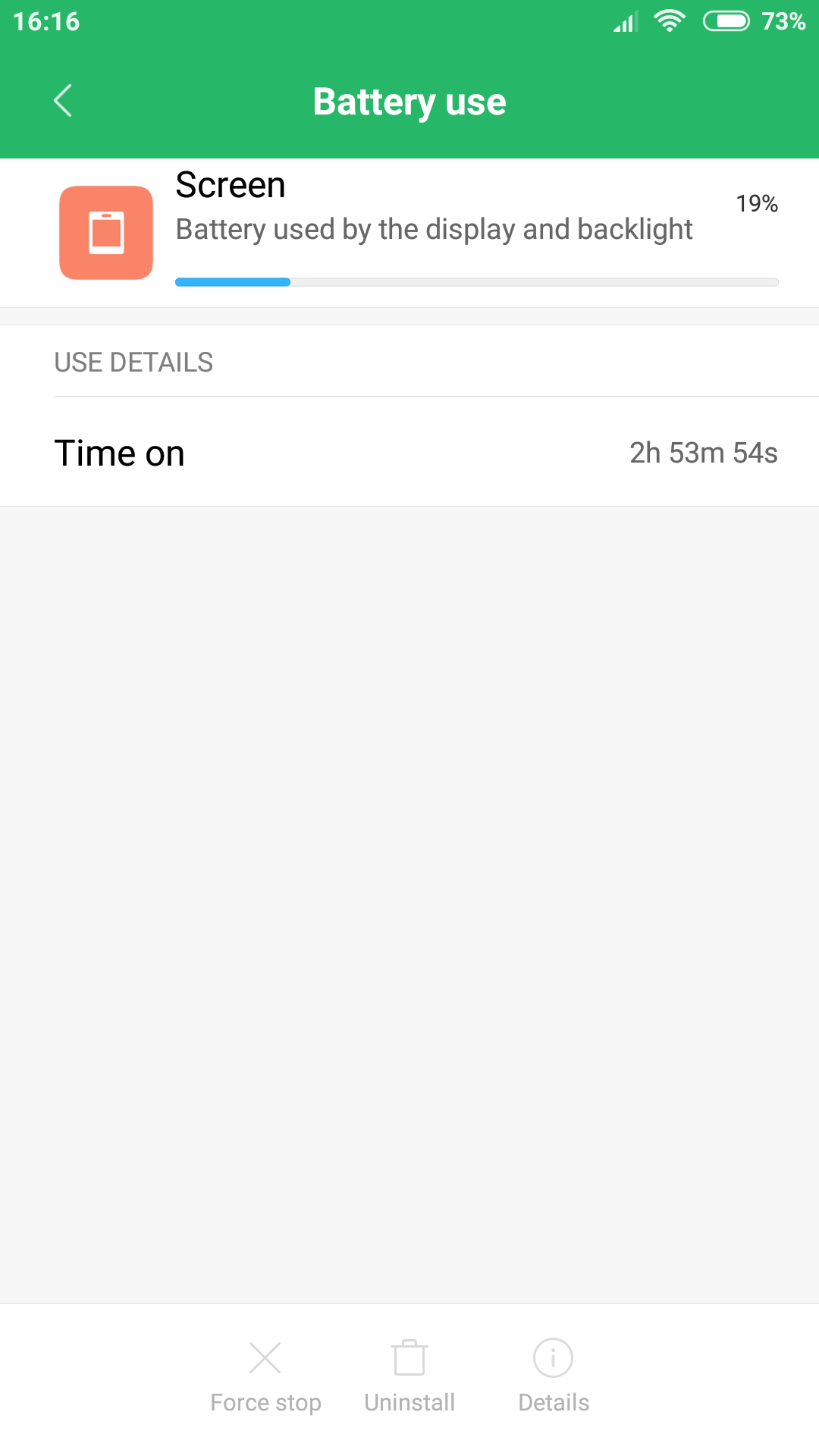Viewport: 819px width, 1456px height.
Task: Go back from the Battery use screen
Action: (x=63, y=100)
